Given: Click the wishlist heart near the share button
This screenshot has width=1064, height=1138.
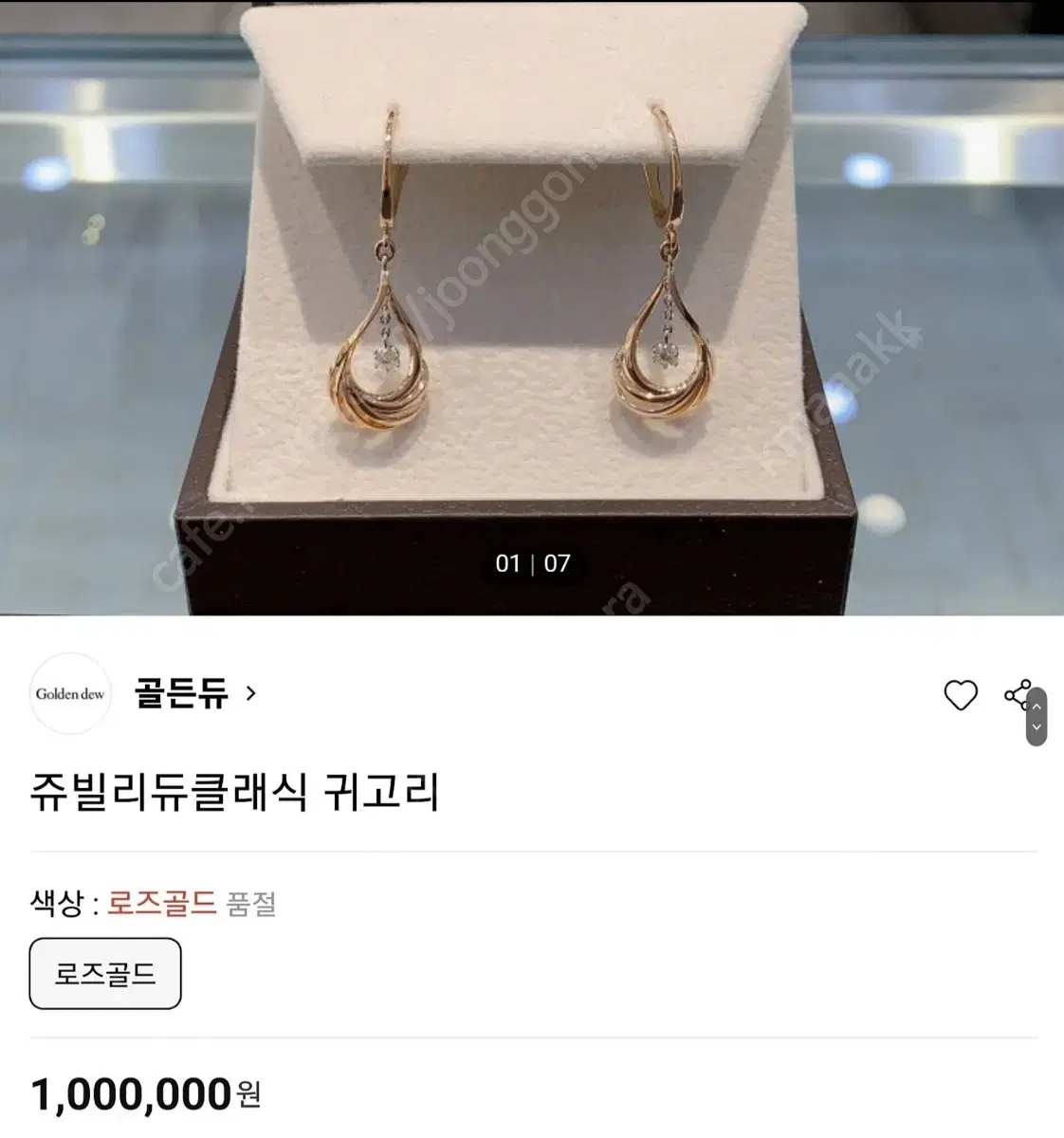Looking at the screenshot, I should [x=962, y=693].
